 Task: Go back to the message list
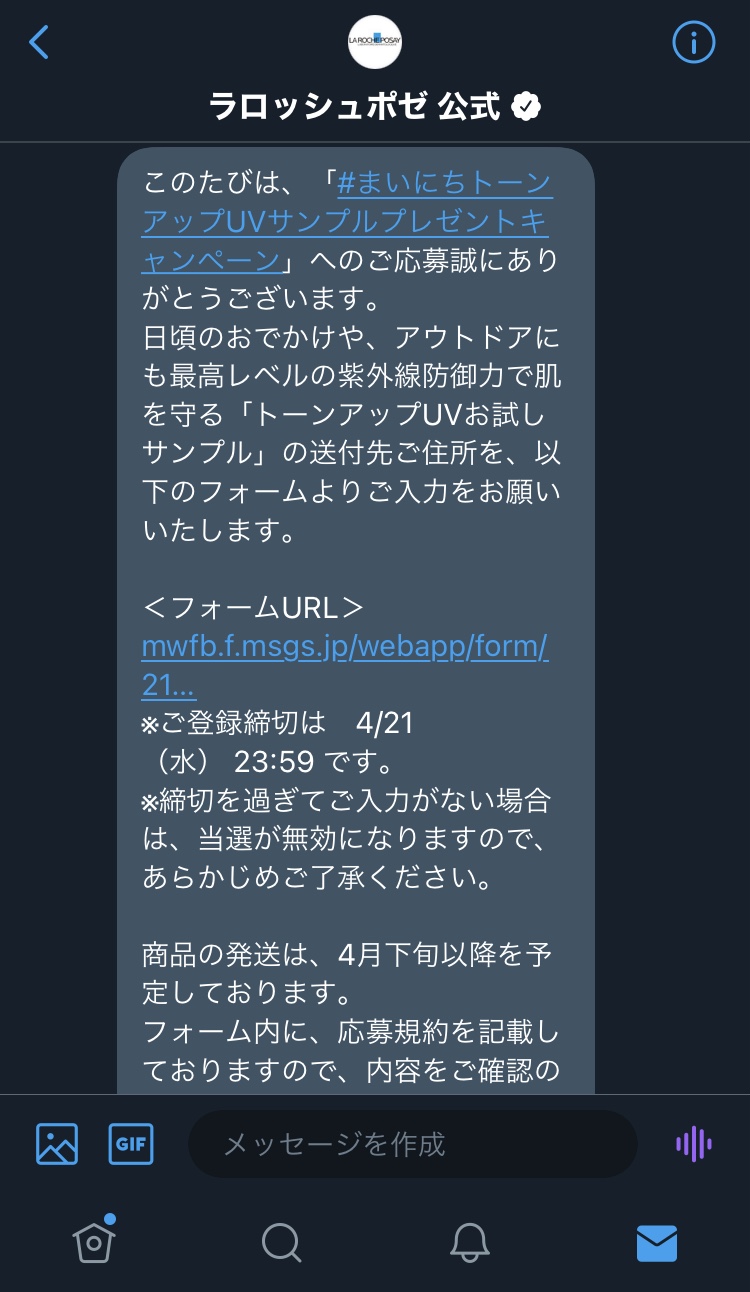coord(39,43)
